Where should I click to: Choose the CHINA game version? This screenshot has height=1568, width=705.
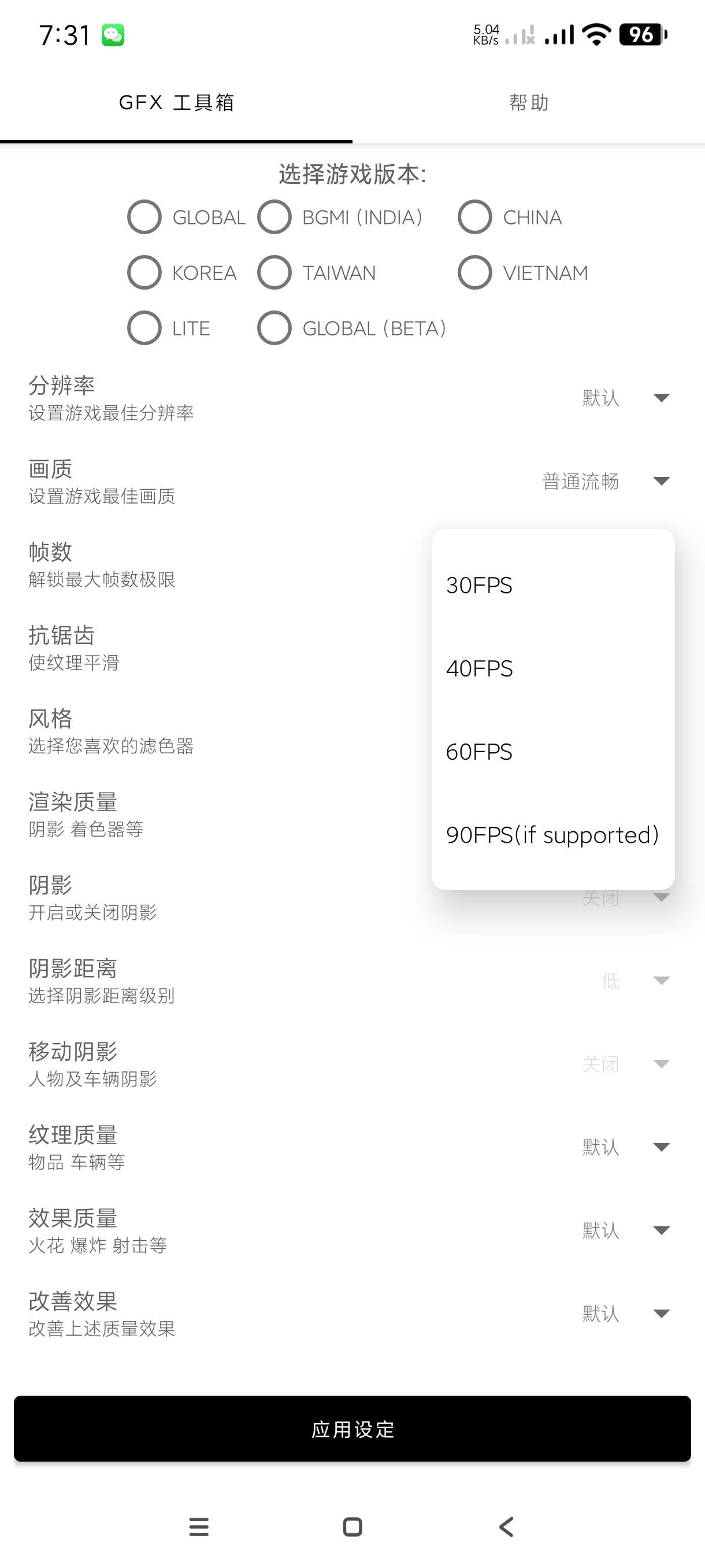(475, 217)
